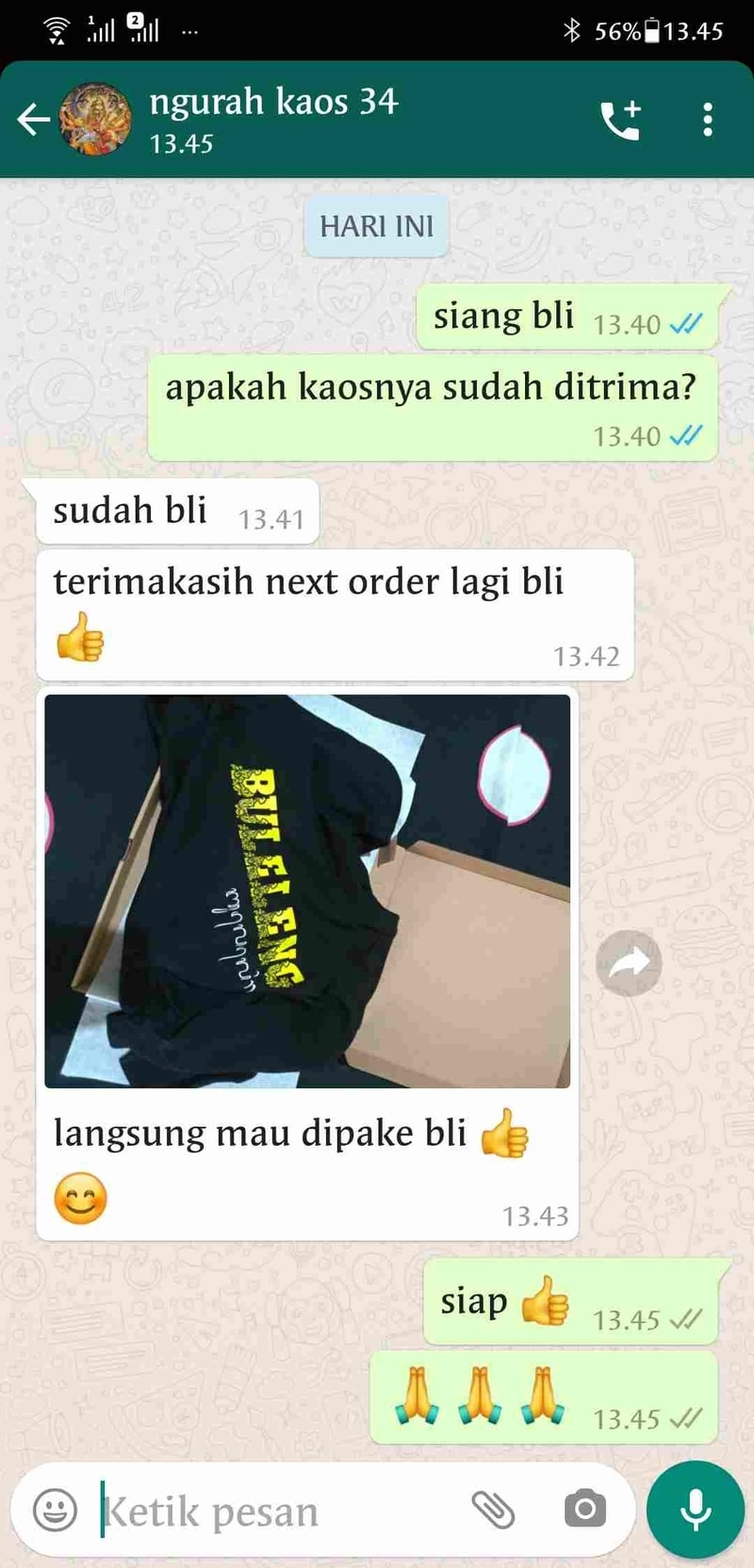The image size is (754, 1568).
Task: Go back to the chat list
Action: tap(33, 120)
